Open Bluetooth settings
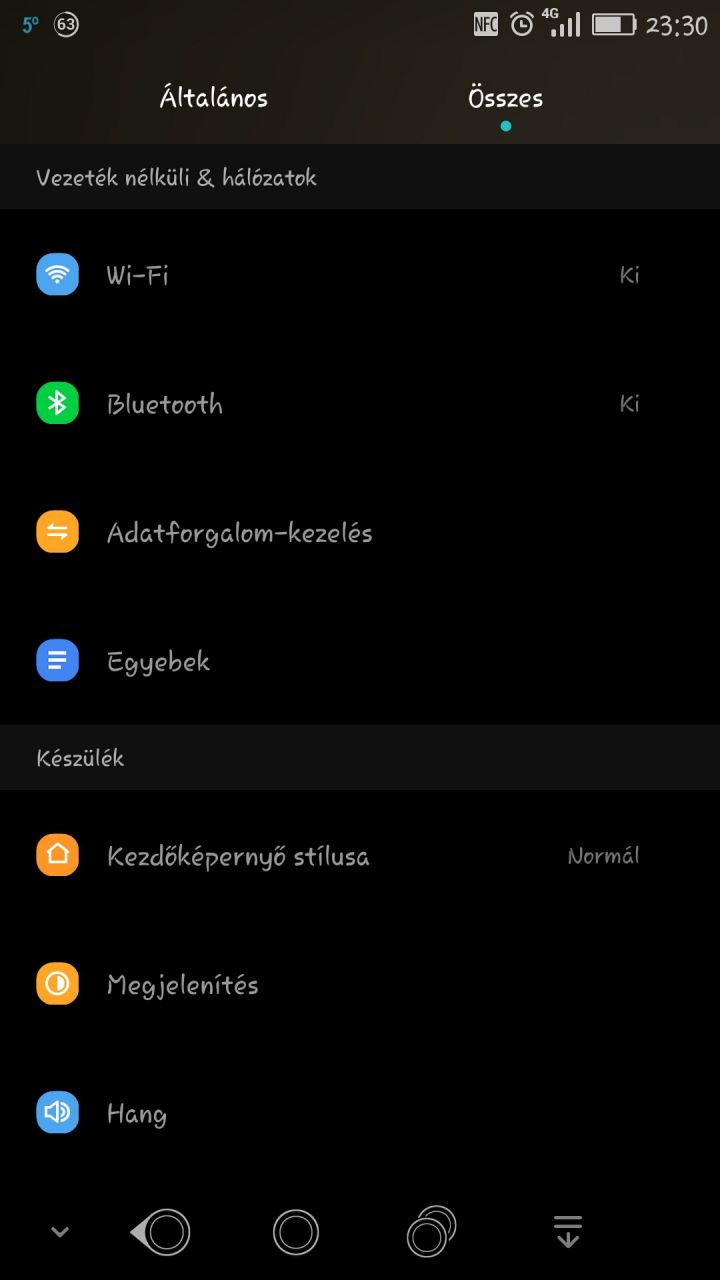Screen dimensions: 720x1280 [x=360, y=404]
